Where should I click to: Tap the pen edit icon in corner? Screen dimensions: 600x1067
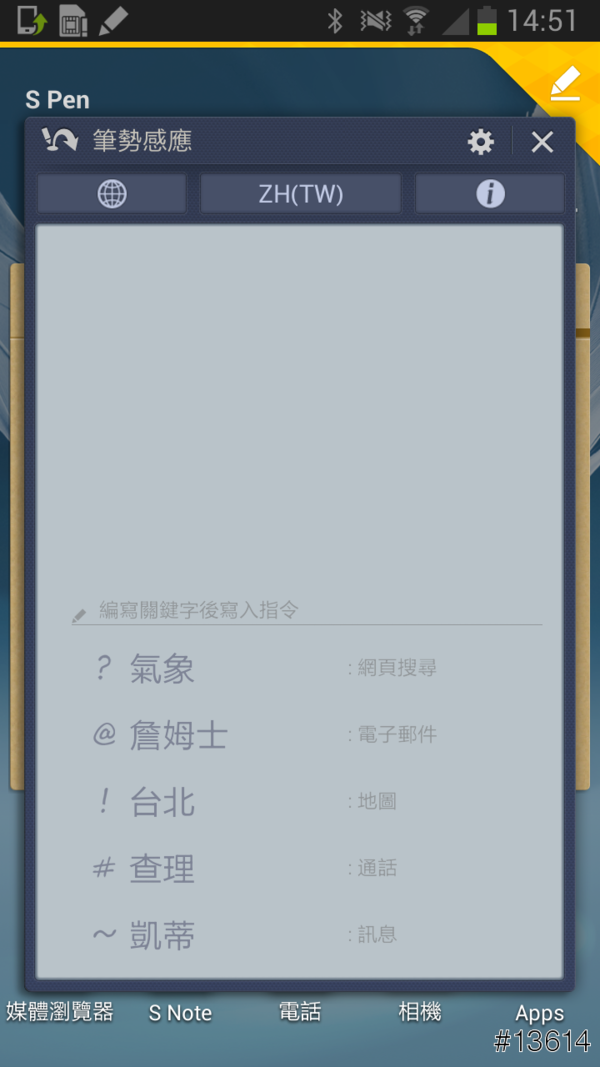point(565,83)
